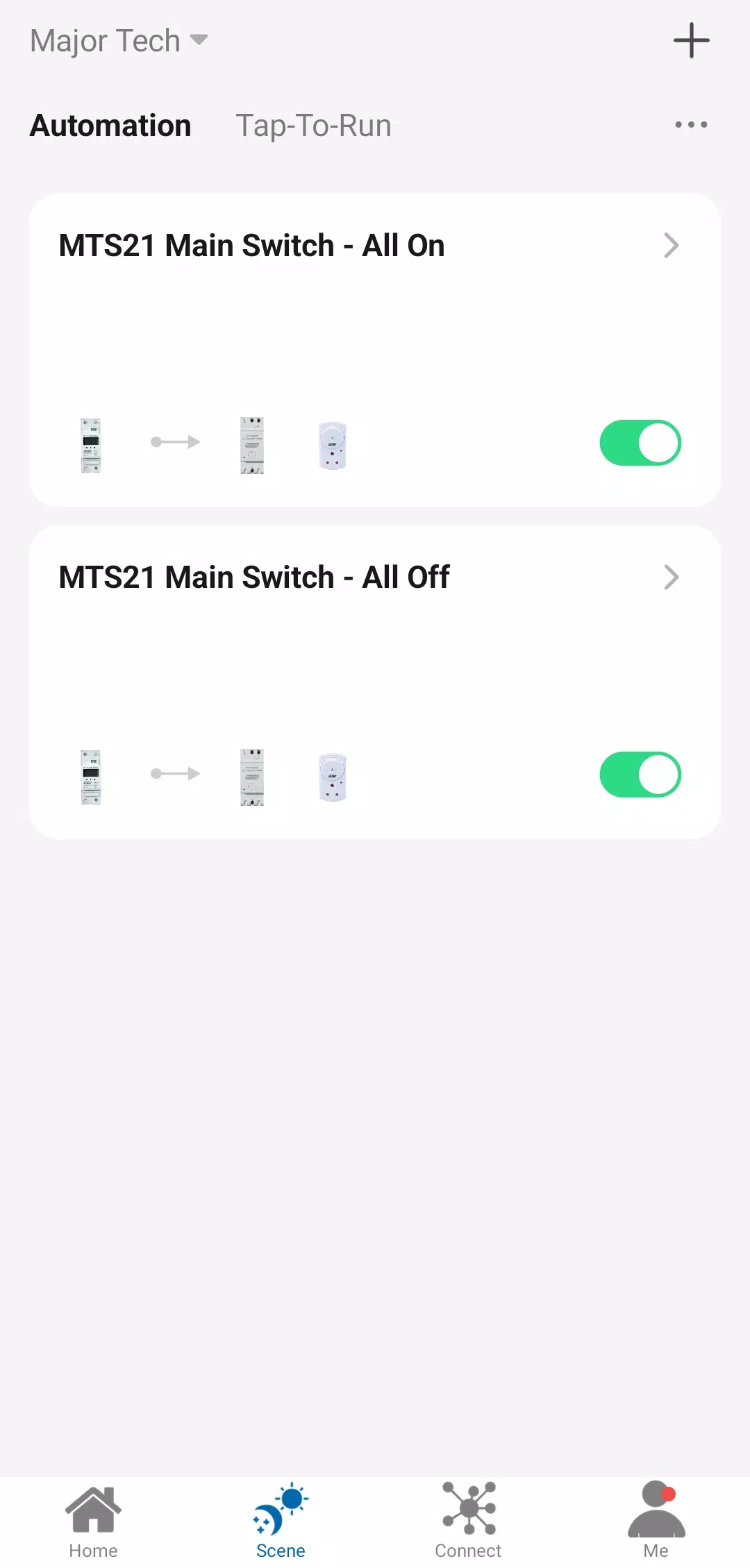This screenshot has height=1568, width=750.
Task: Go to the Home tab
Action: (x=93, y=1520)
